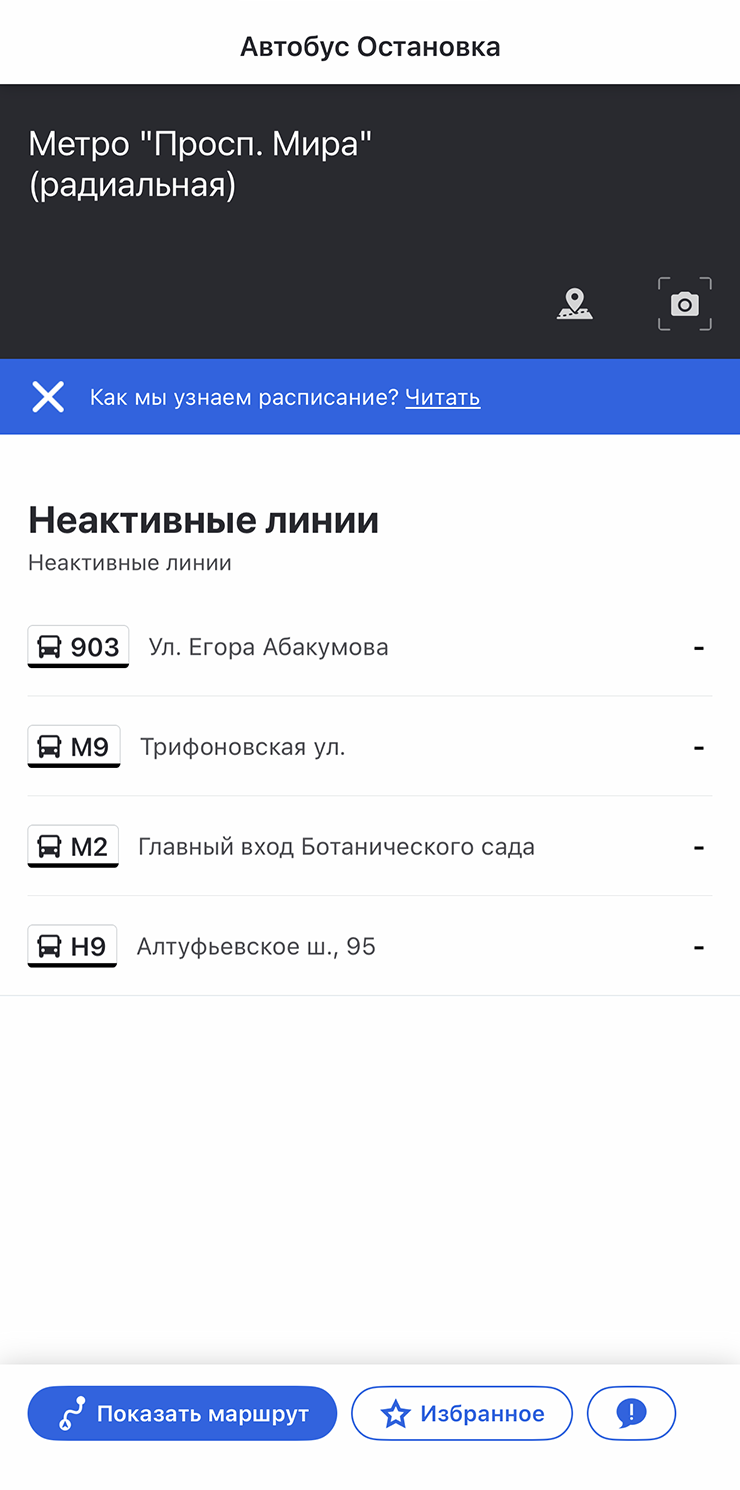740x1490 pixels.
Task: Open the Читать schedule explanation link
Action: coord(442,397)
